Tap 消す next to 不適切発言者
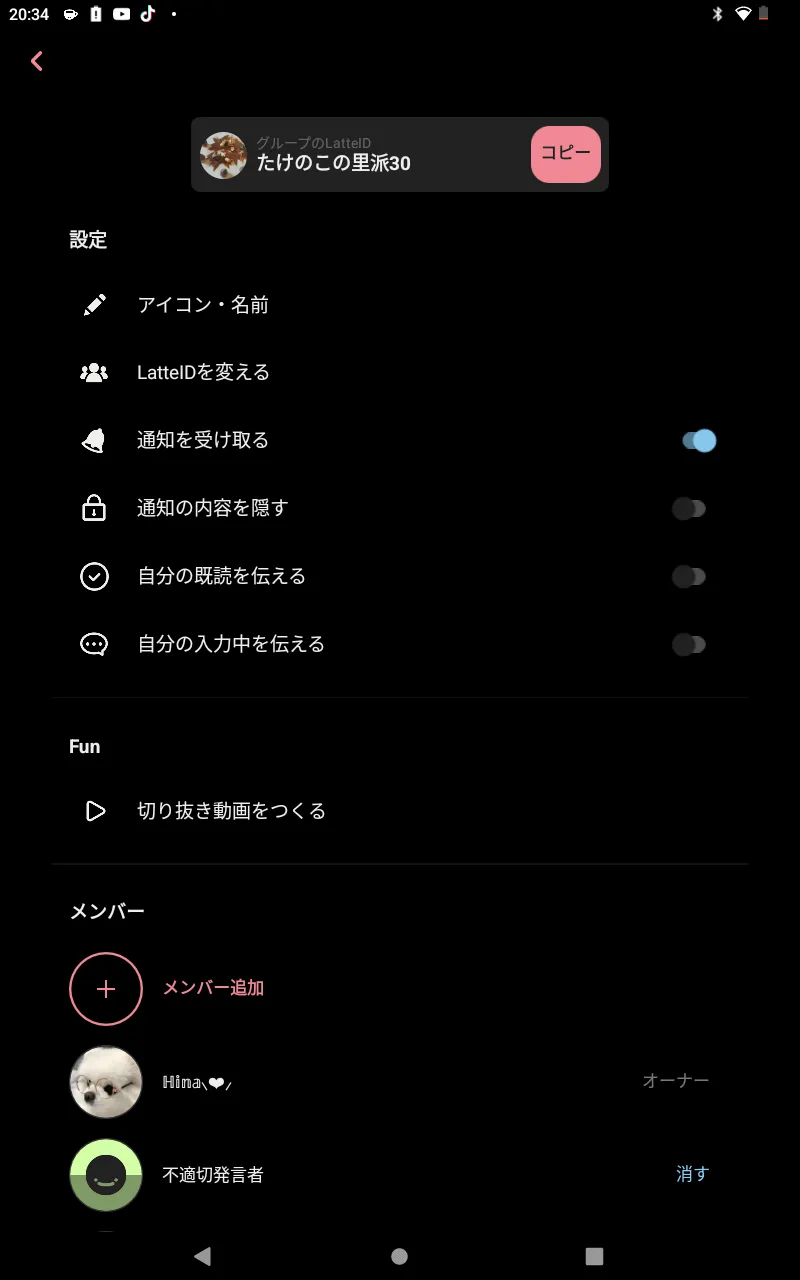This screenshot has height=1280, width=800. [x=692, y=1174]
